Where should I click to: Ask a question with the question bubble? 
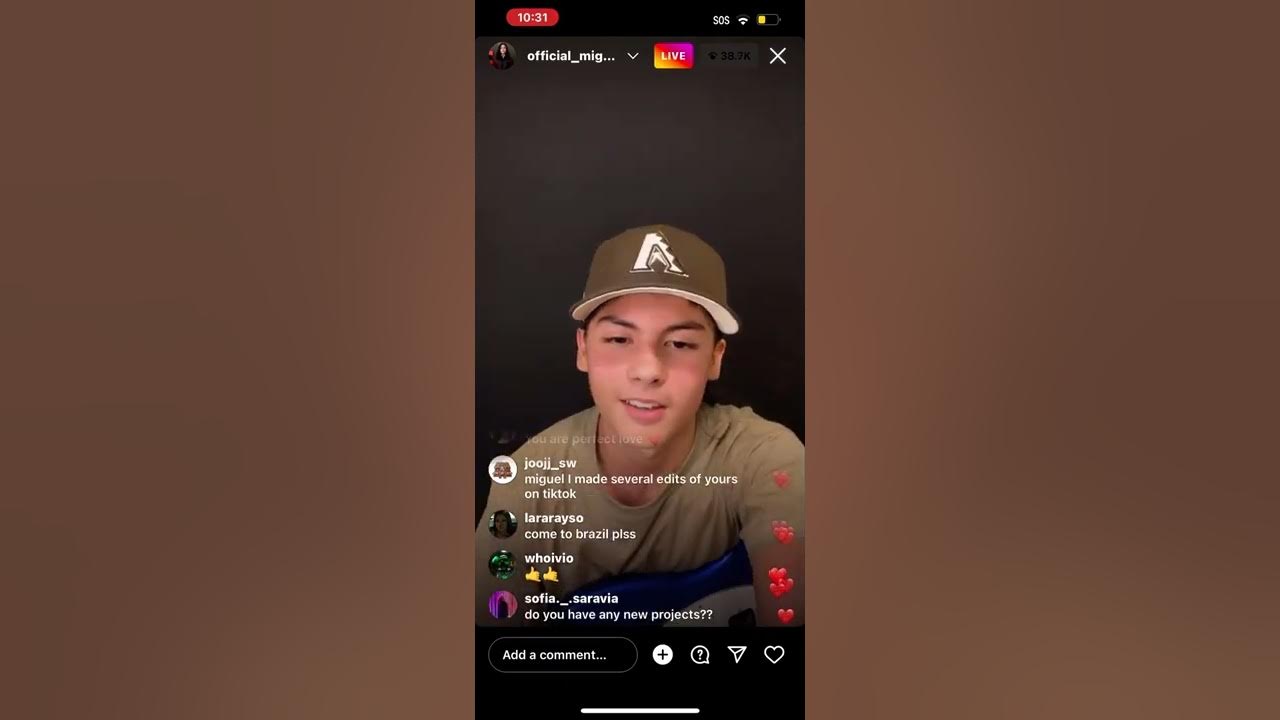tap(700, 655)
